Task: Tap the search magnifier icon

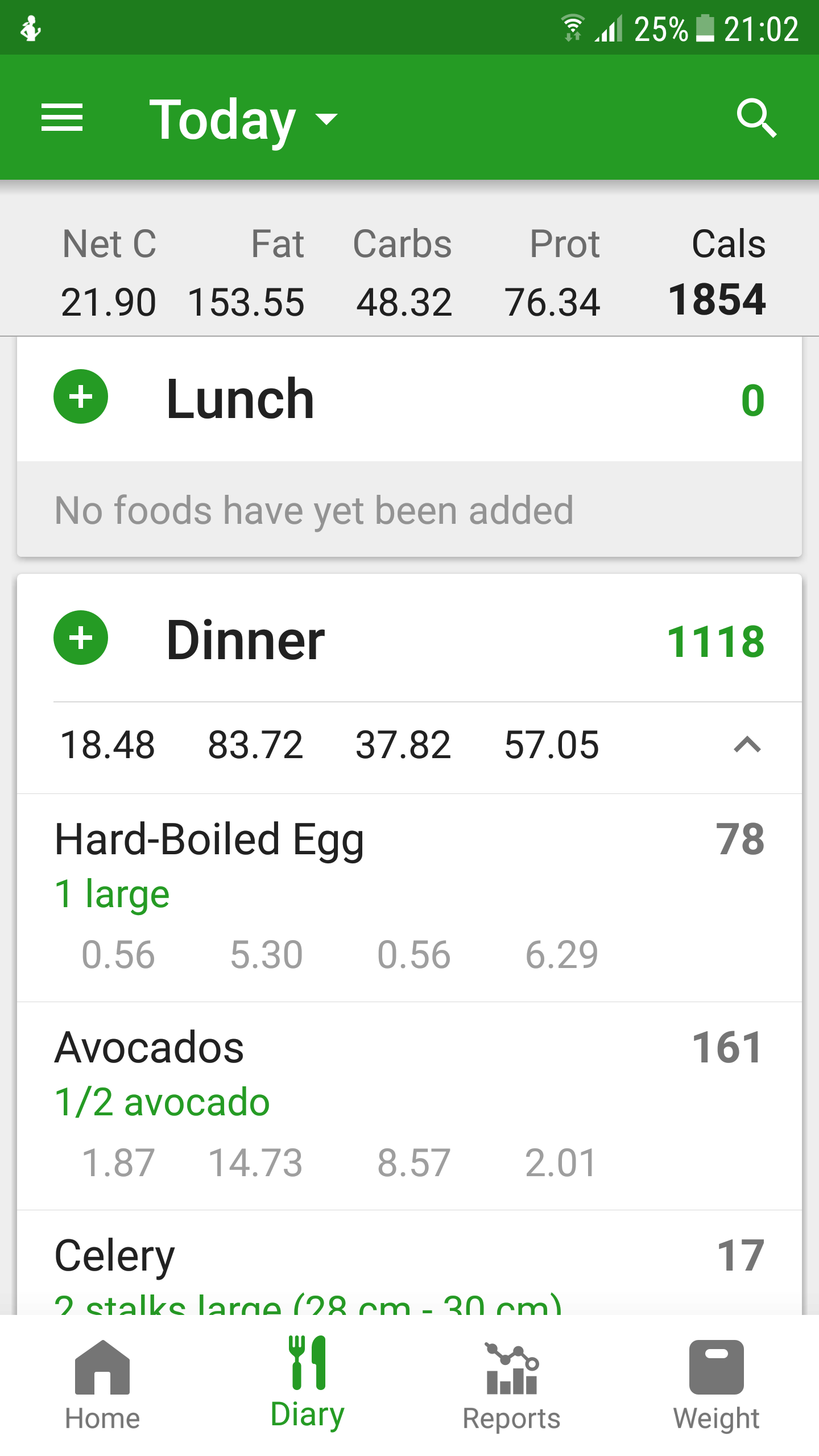Action: pos(756,118)
